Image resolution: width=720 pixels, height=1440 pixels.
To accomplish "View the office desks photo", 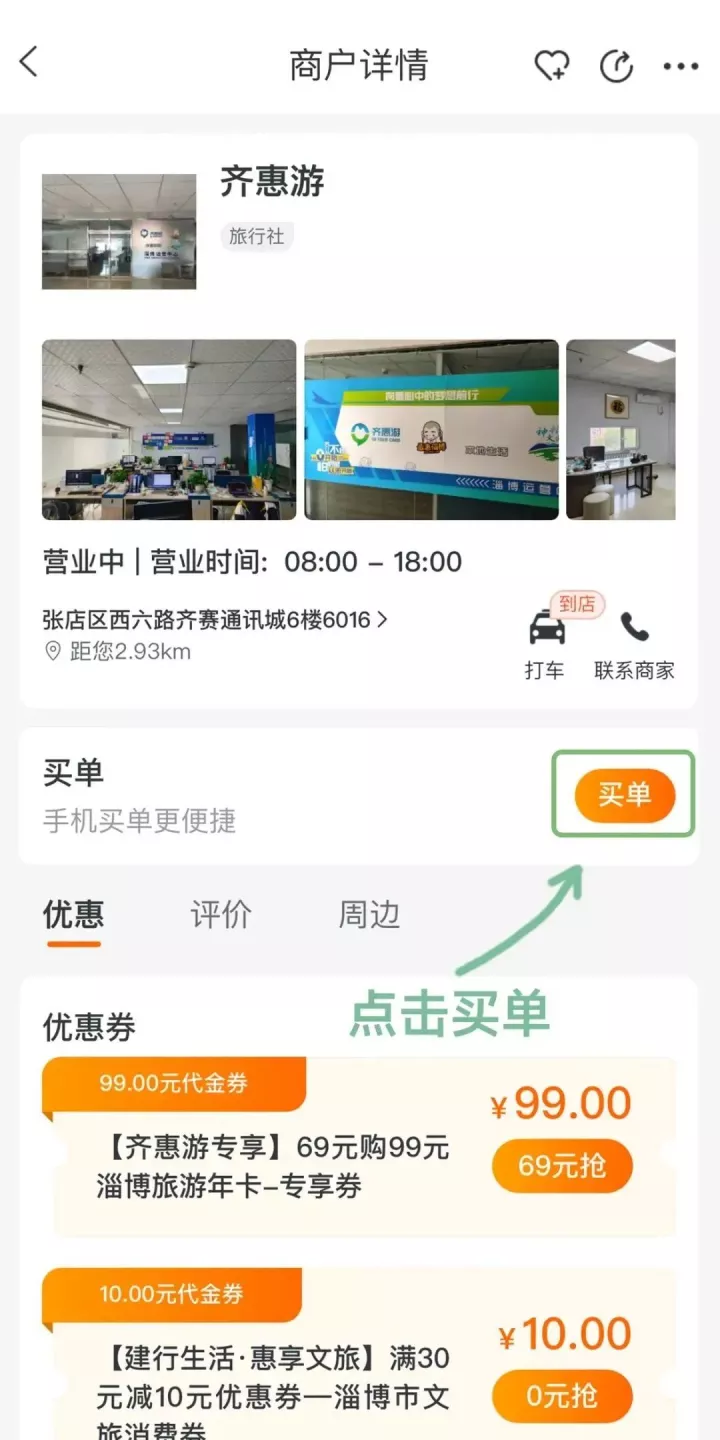I will pos(169,430).
